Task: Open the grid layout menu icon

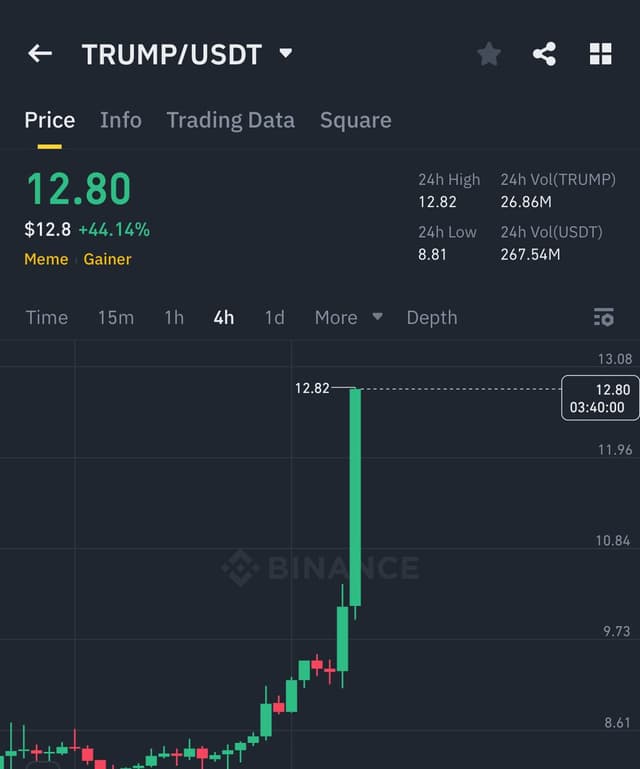Action: 600,54
